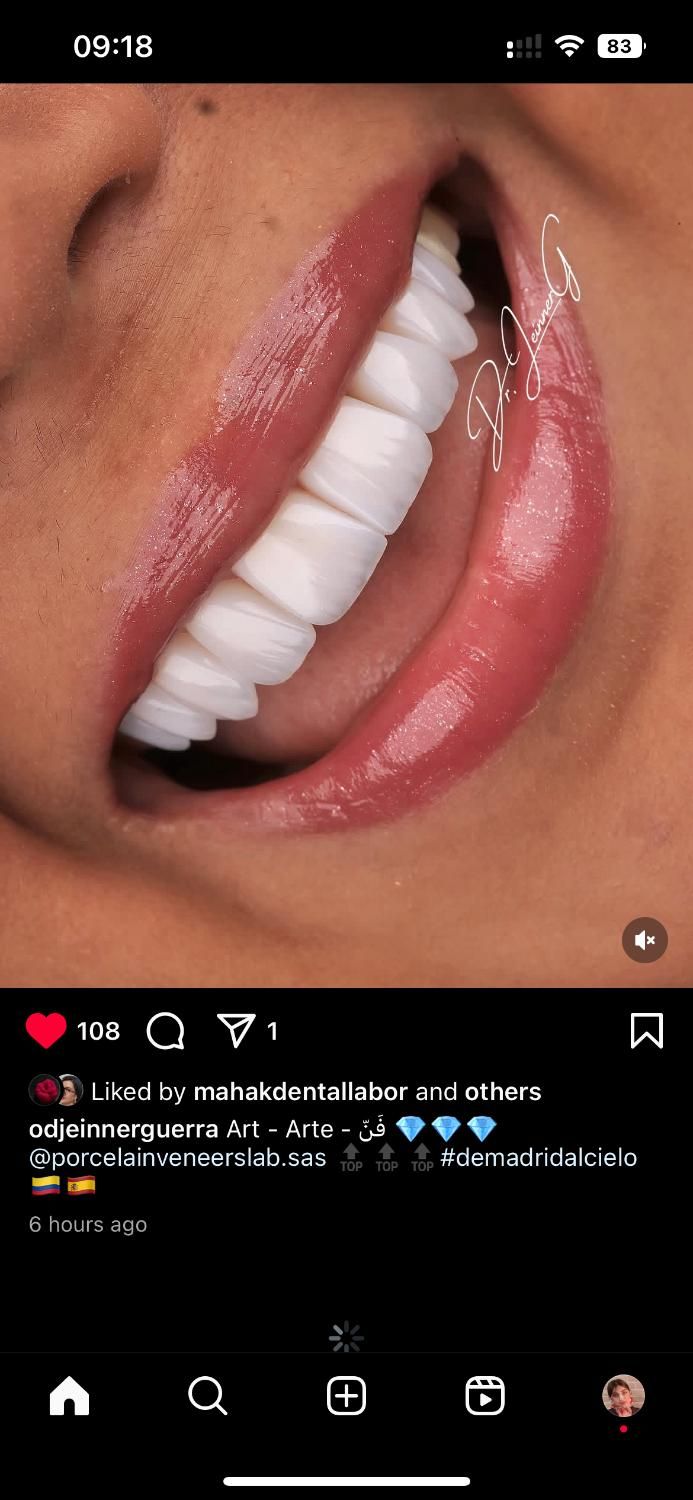Bookmark this post

(646, 1031)
